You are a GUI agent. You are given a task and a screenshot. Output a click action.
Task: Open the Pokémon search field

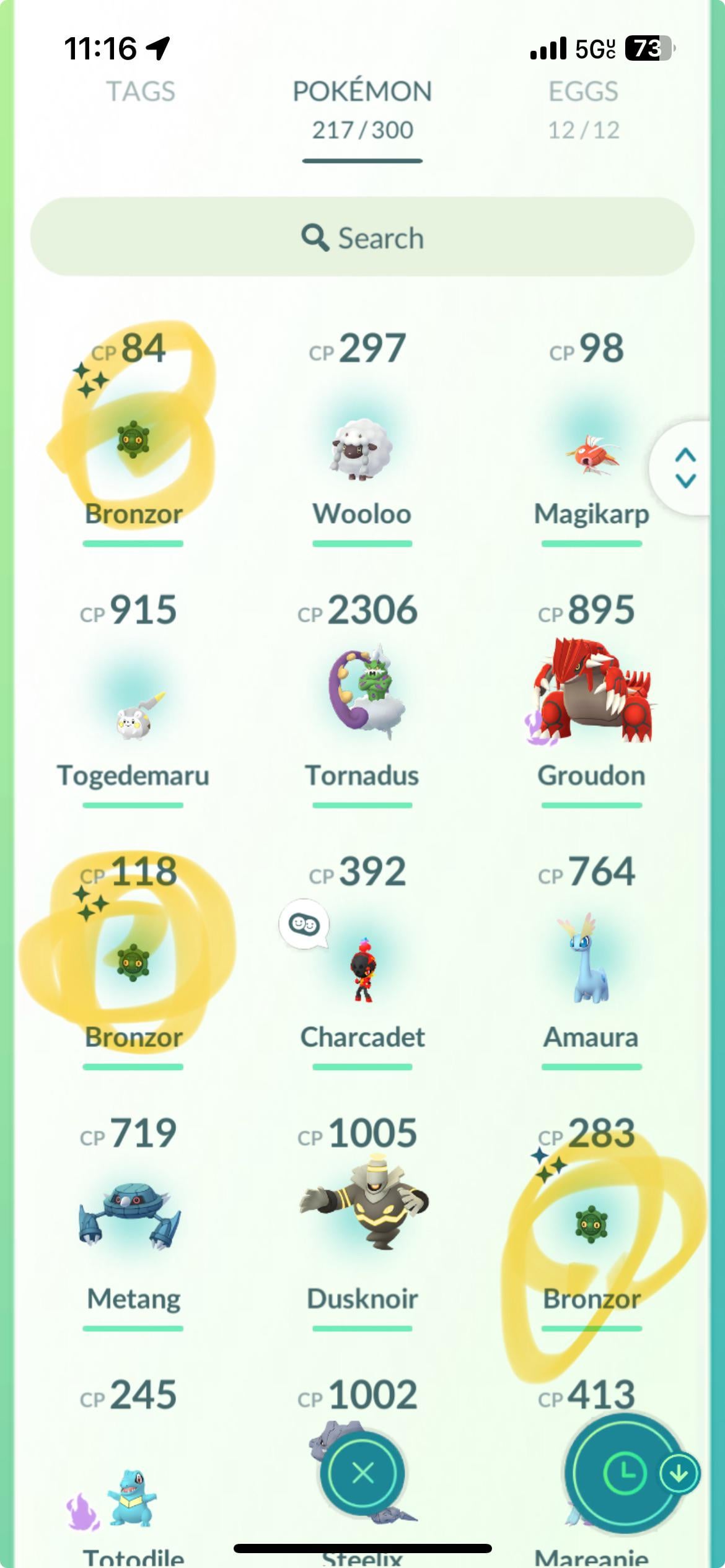point(362,237)
